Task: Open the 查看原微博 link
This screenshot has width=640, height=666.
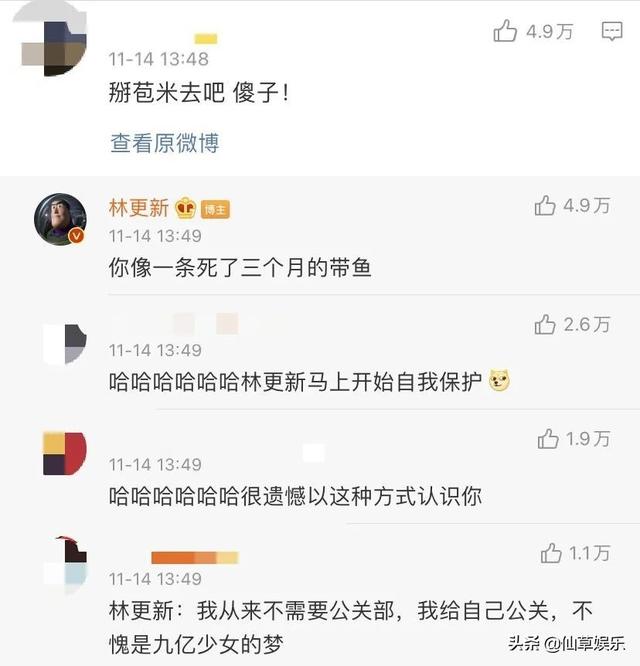Action: click(x=164, y=143)
